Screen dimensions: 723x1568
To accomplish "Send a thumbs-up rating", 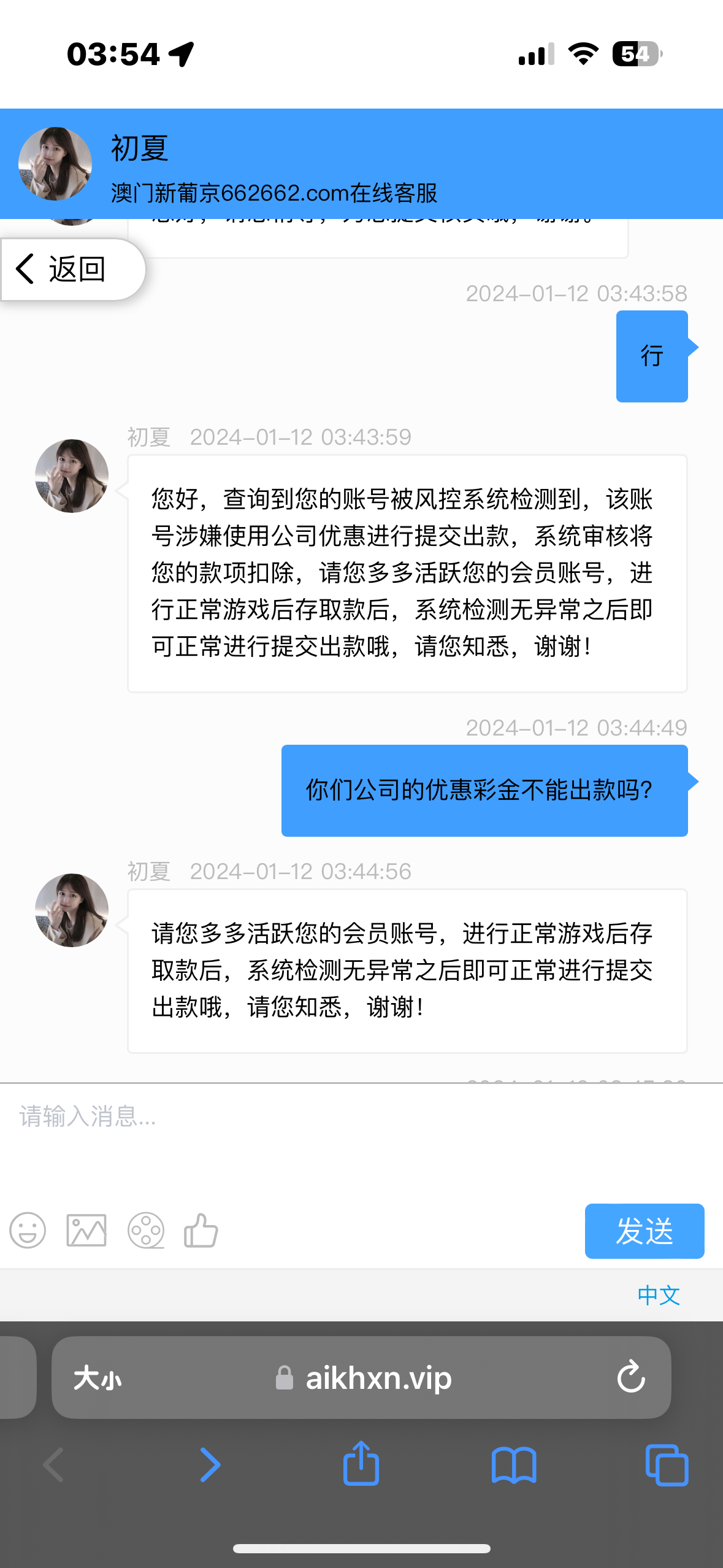I will [x=201, y=1231].
